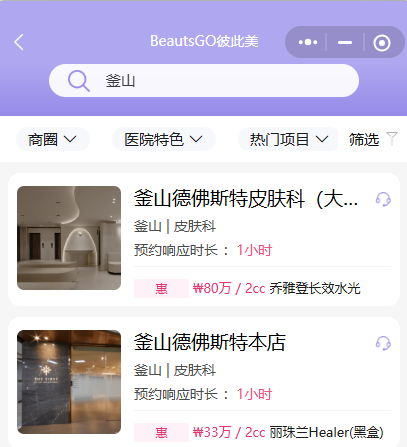Minimize the mini program
Viewport: 407px width, 447px height.
(345, 42)
